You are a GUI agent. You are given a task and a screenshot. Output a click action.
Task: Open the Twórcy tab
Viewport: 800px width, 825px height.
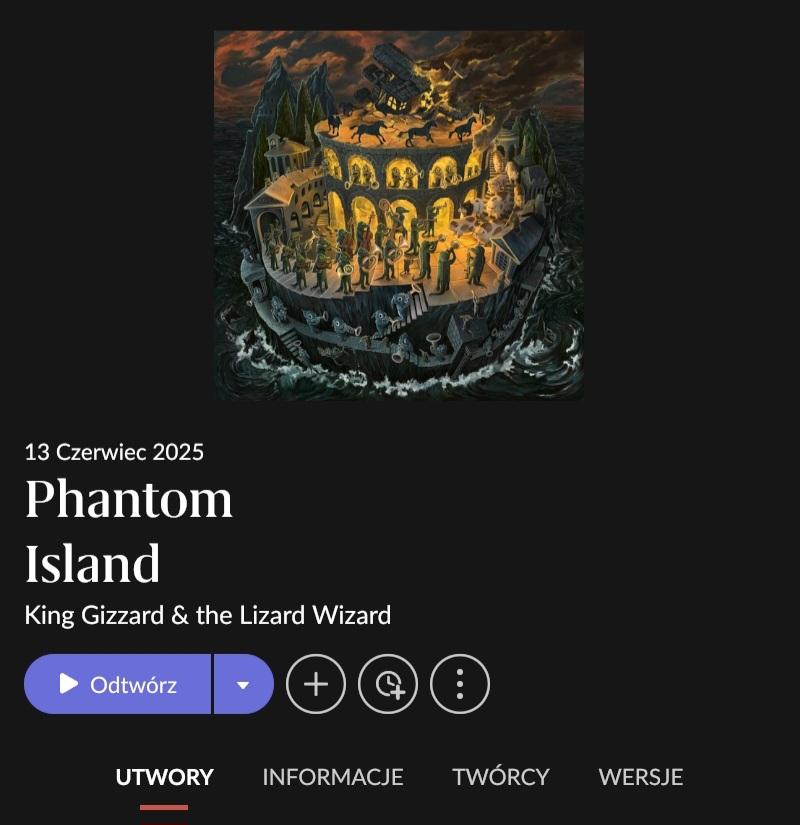500,777
